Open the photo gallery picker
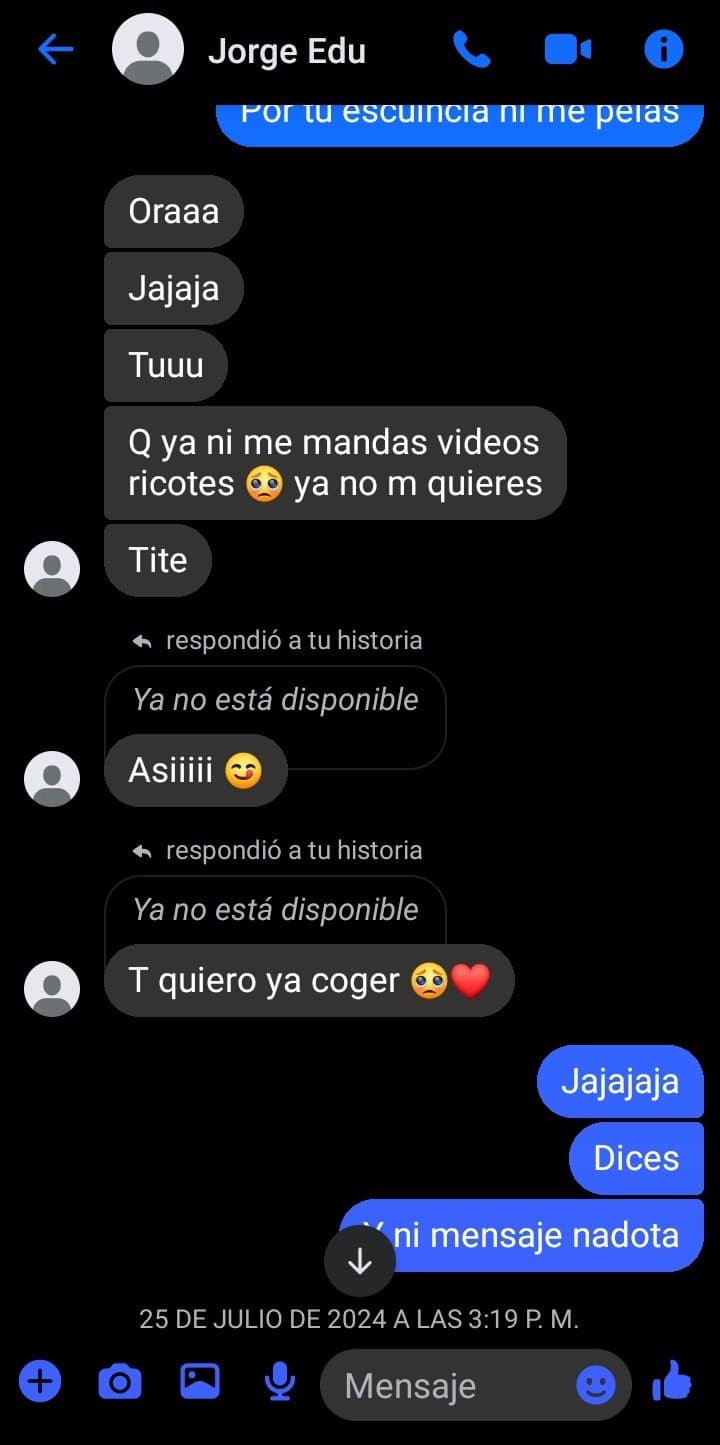Image resolution: width=720 pixels, height=1445 pixels. pos(200,1382)
